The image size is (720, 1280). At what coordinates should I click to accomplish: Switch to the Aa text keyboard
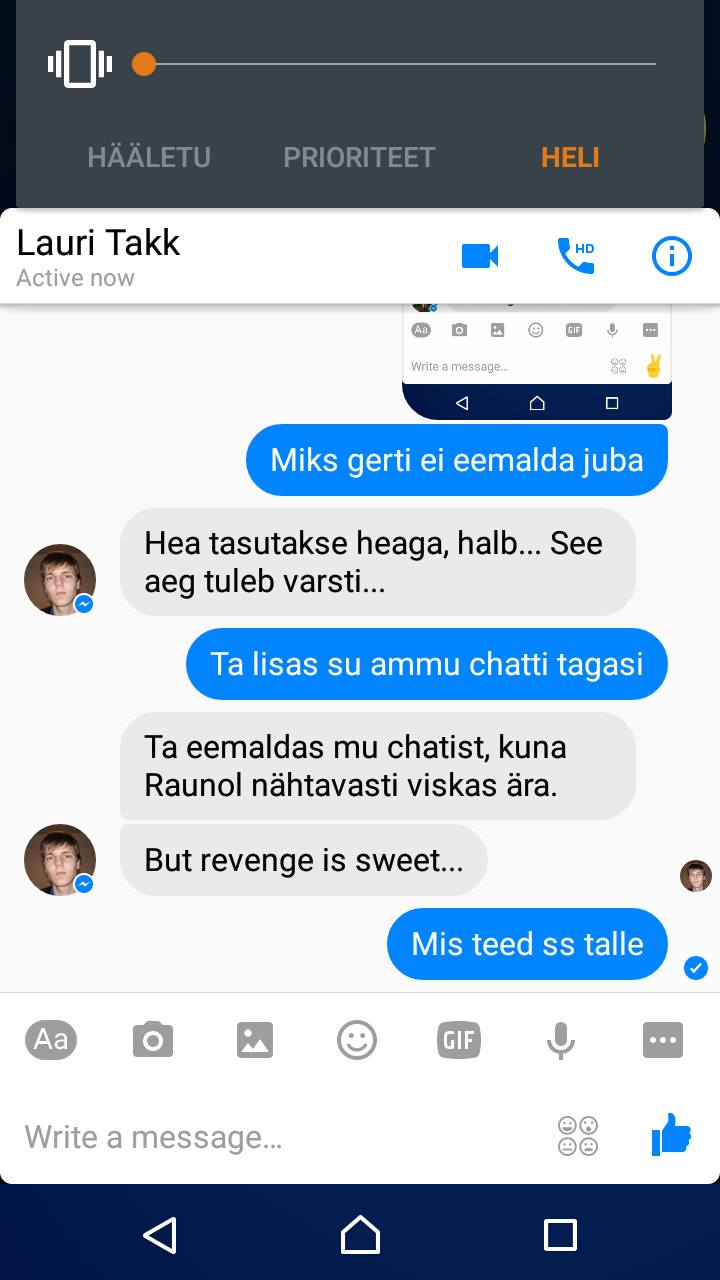tap(51, 1040)
